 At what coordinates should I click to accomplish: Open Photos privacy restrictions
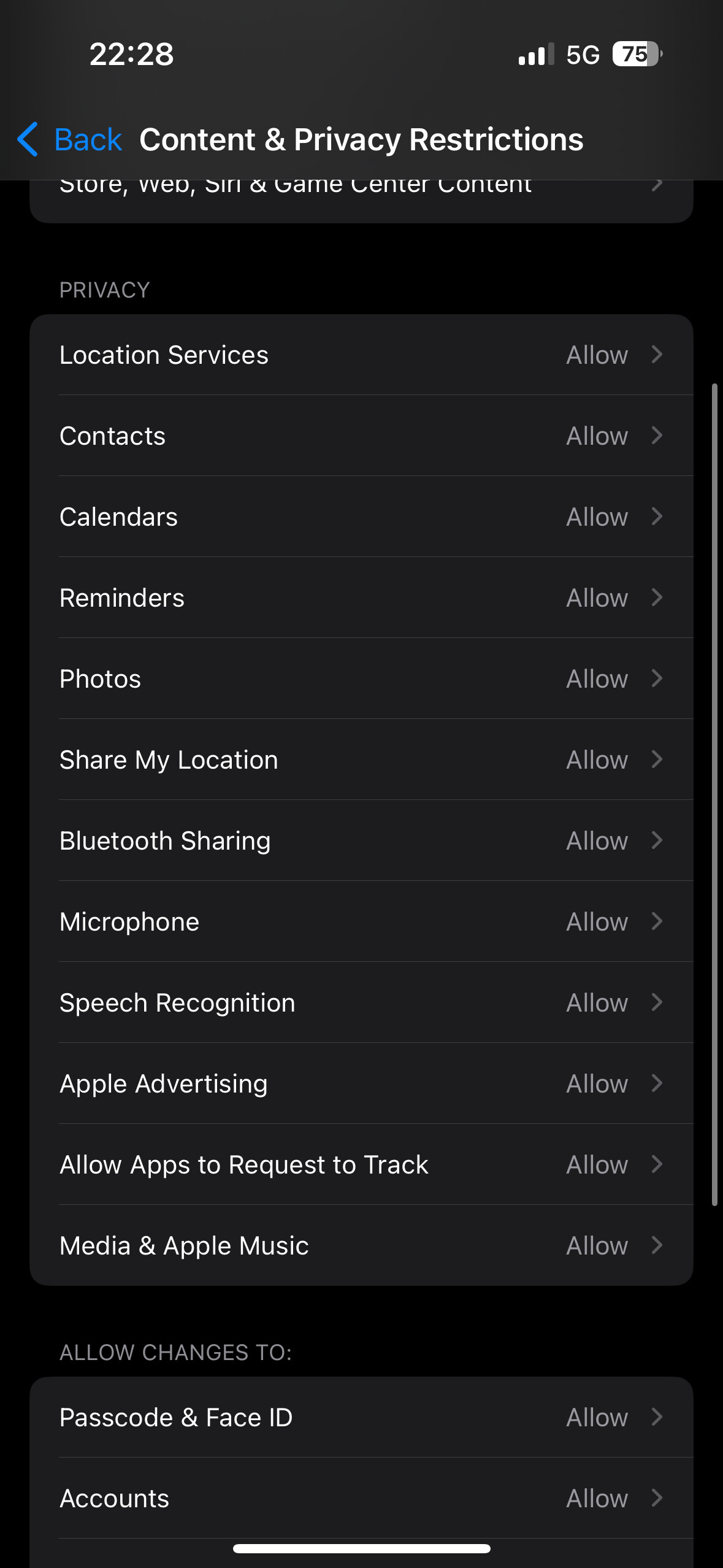(361, 678)
